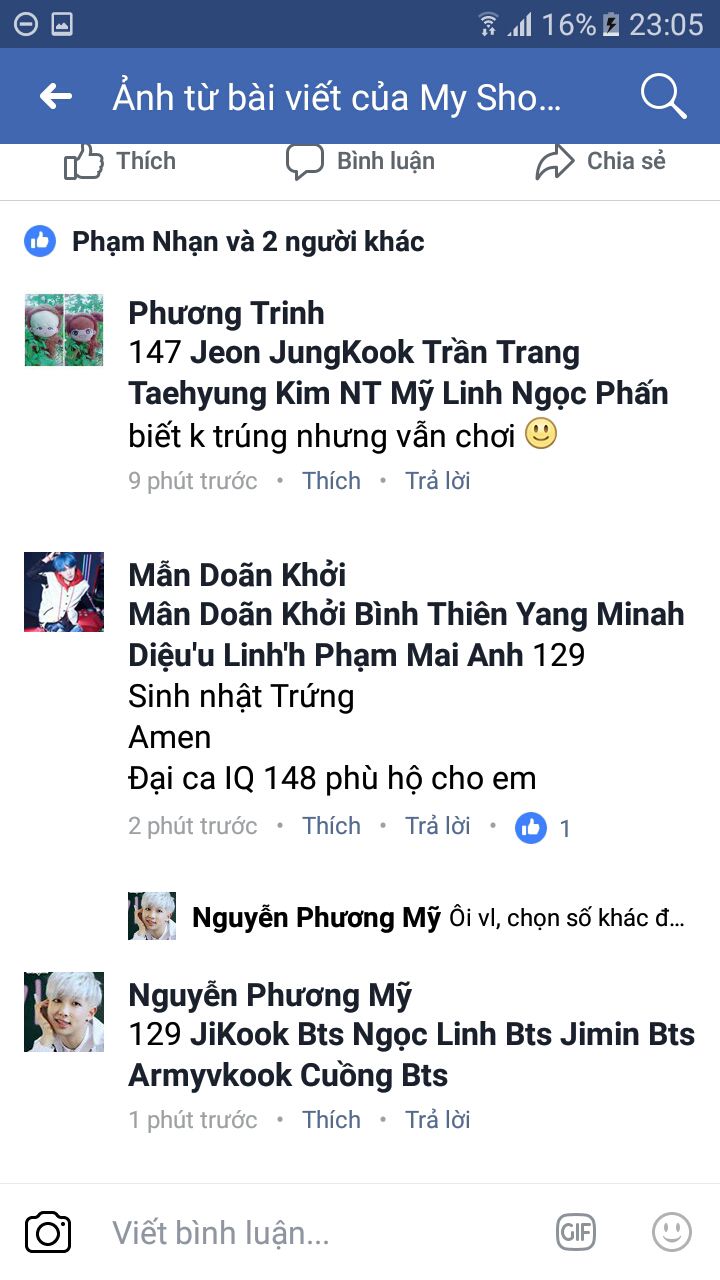Open the emoji sticker picker
This screenshot has width=720, height=1280.
[x=671, y=1232]
